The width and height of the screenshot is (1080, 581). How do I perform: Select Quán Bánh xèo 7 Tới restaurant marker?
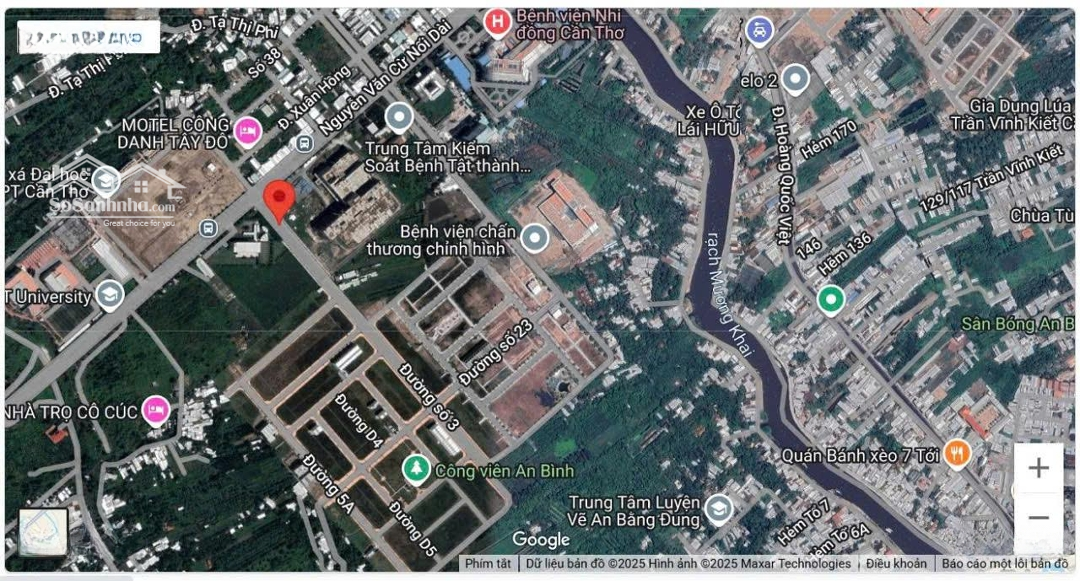click(957, 455)
